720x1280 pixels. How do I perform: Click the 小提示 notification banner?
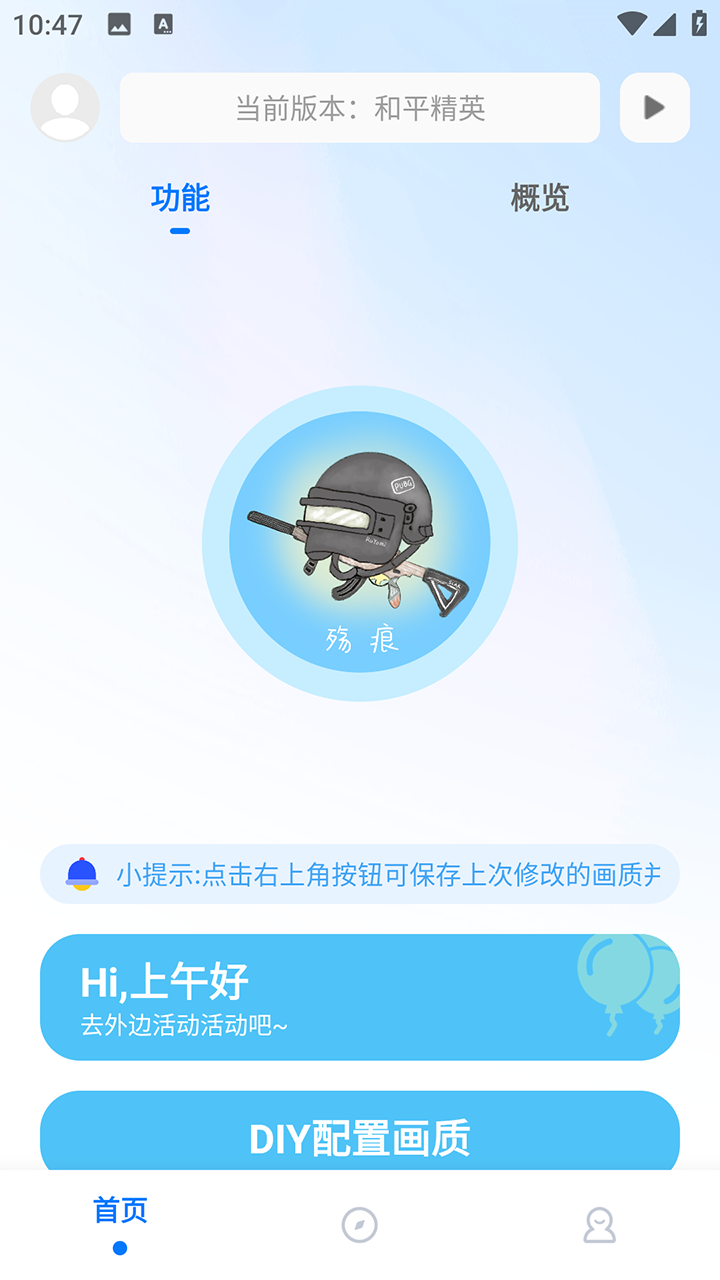[x=360, y=874]
